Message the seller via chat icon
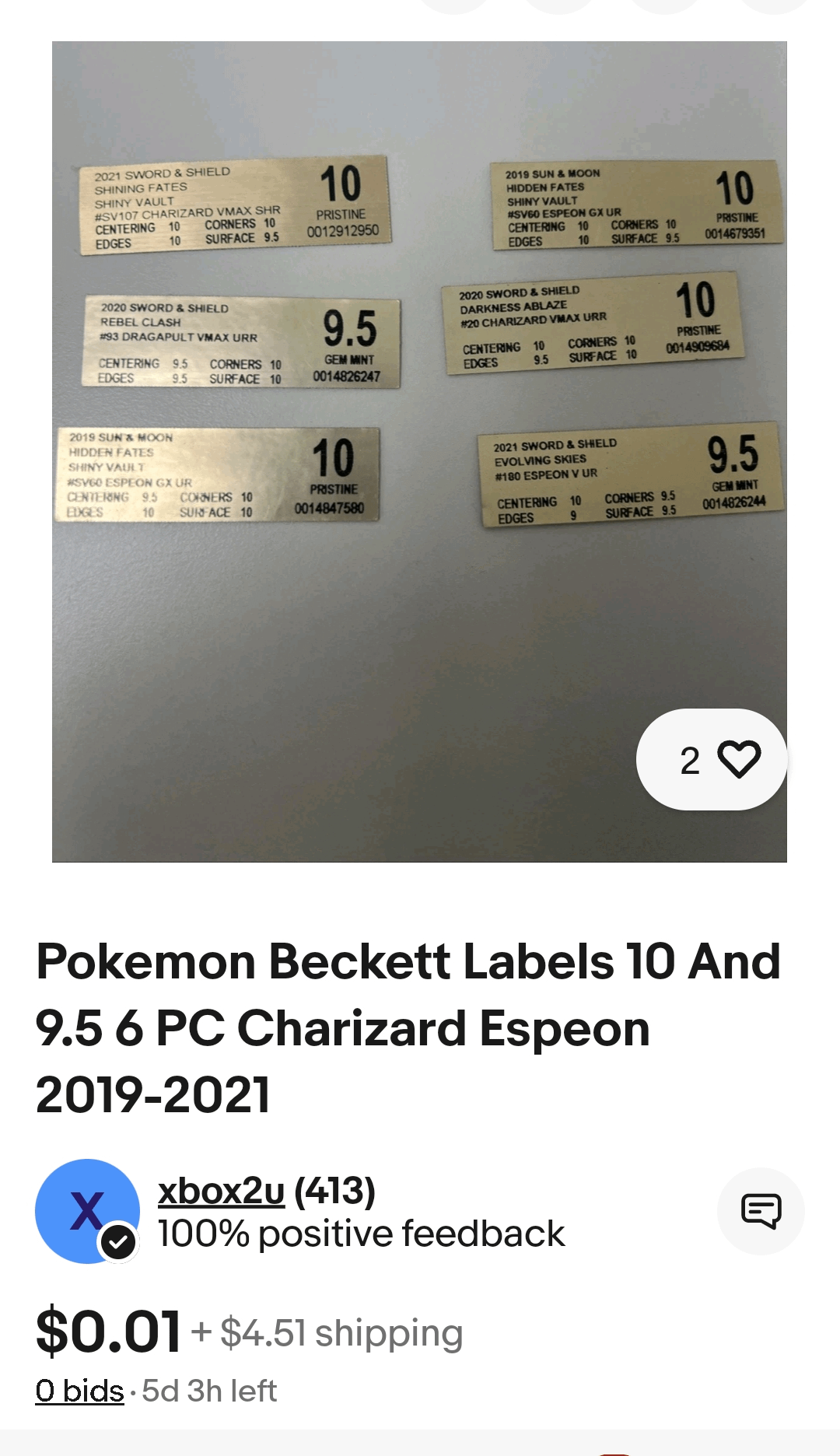Image resolution: width=840 pixels, height=1456 pixels. click(x=761, y=1210)
